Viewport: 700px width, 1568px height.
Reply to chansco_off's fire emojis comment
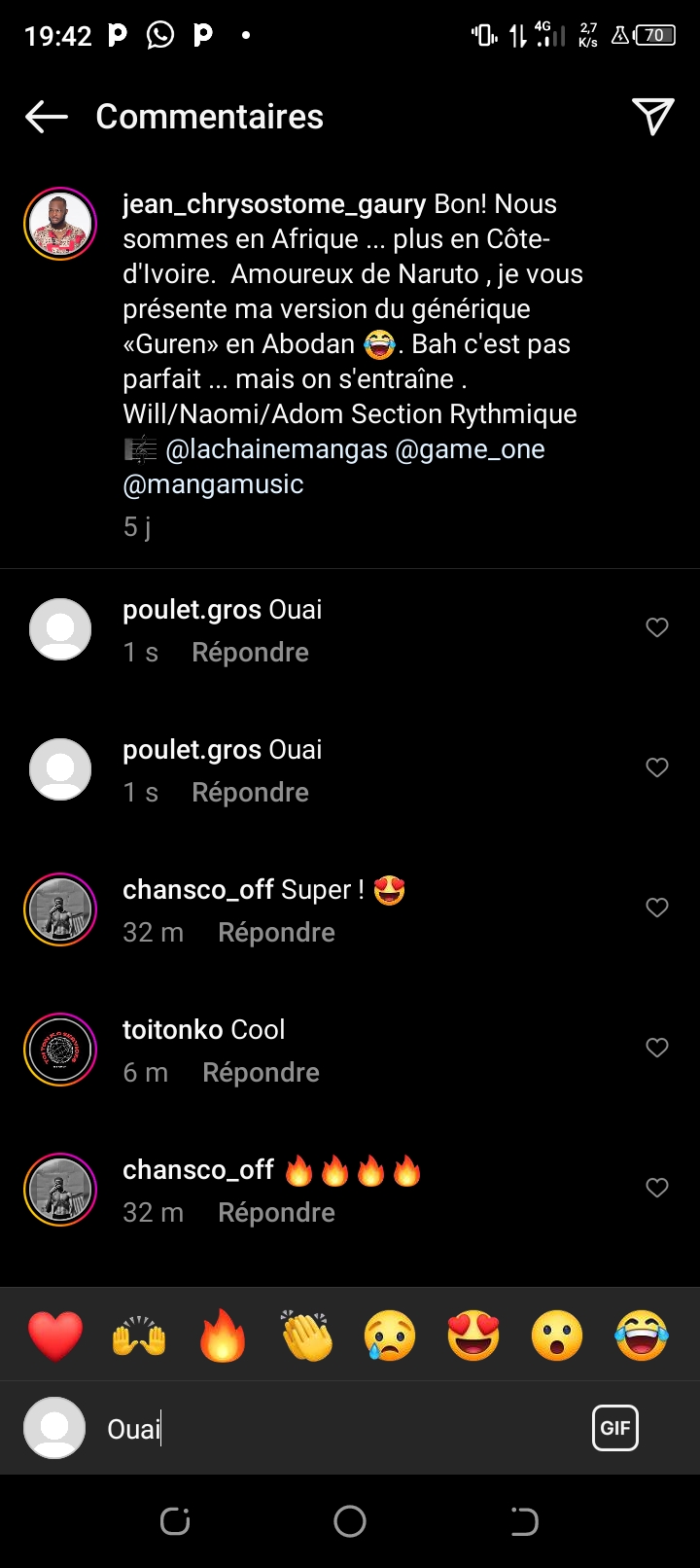pyautogui.click(x=276, y=1212)
